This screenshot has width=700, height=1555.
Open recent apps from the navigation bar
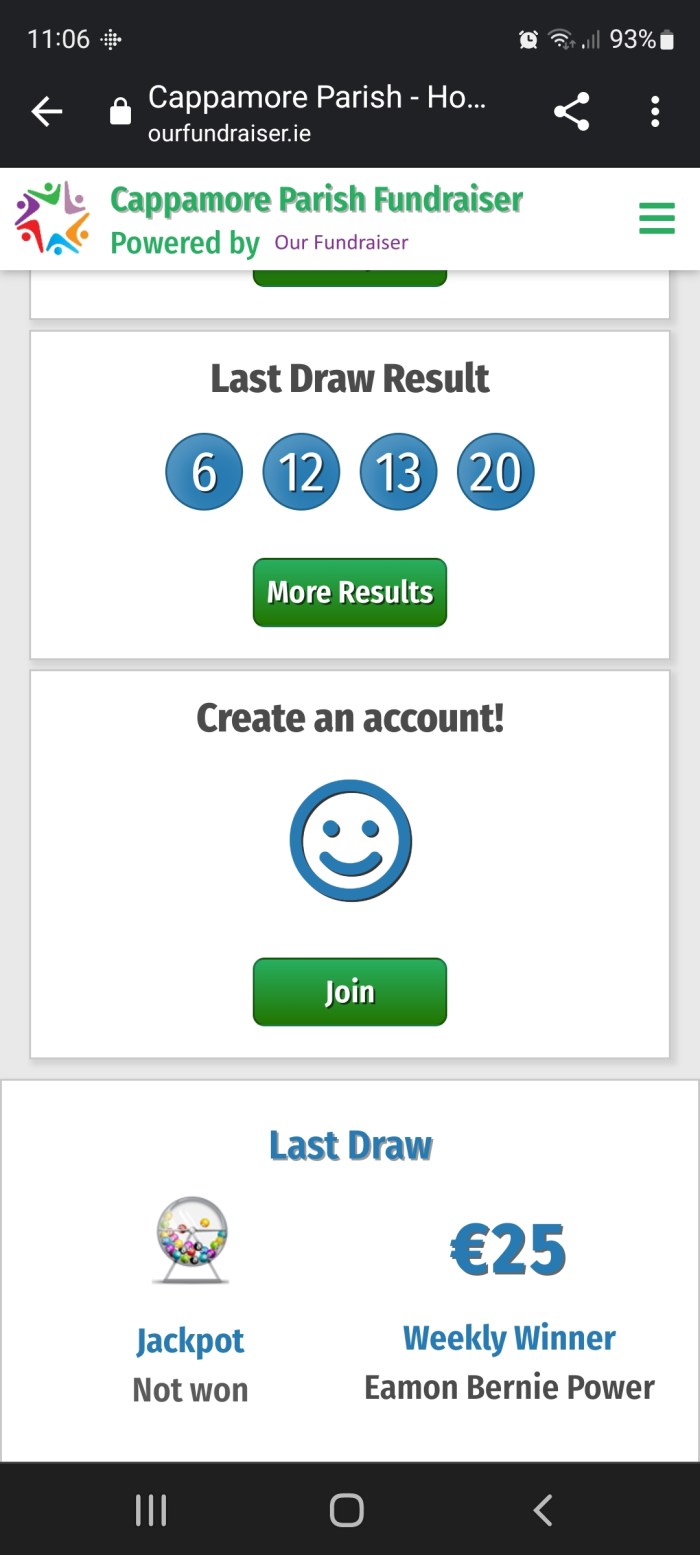(x=151, y=1510)
